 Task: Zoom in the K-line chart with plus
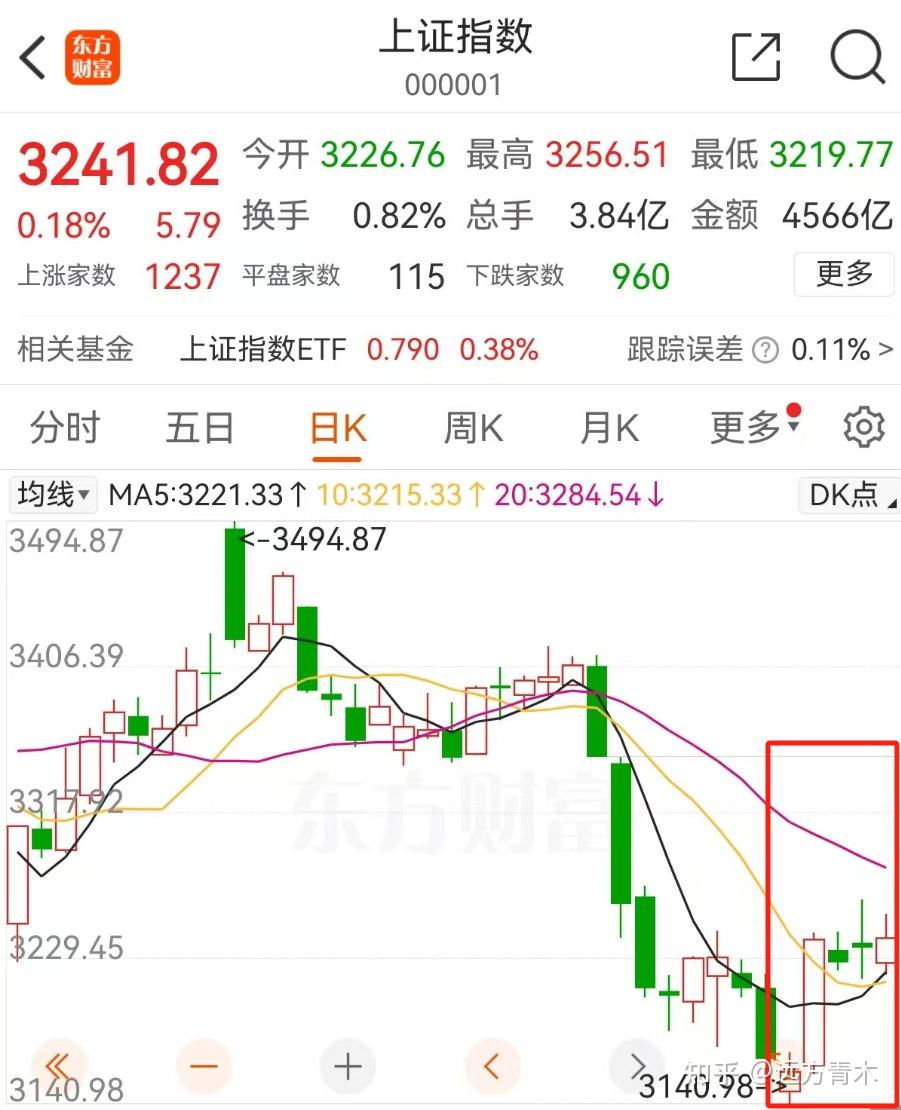tap(347, 1066)
